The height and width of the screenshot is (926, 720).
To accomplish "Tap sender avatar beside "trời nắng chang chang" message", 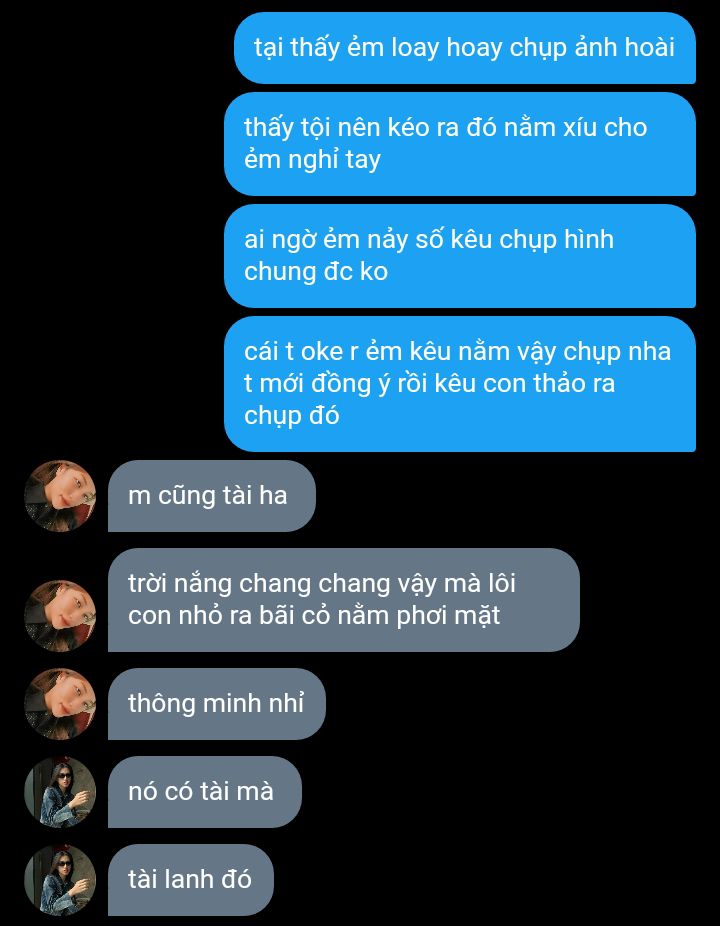I will (60, 616).
